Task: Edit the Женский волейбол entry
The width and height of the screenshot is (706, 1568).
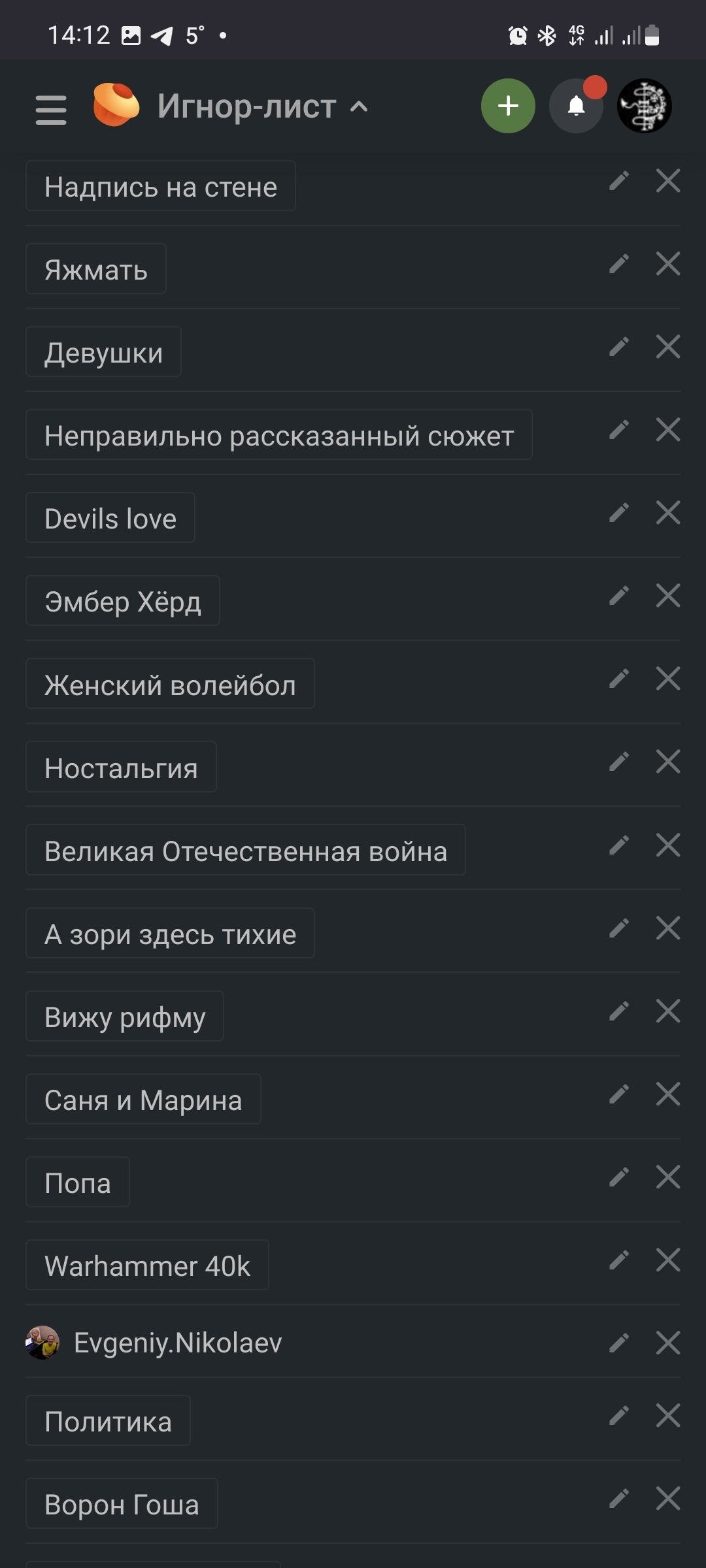Action: [618, 679]
